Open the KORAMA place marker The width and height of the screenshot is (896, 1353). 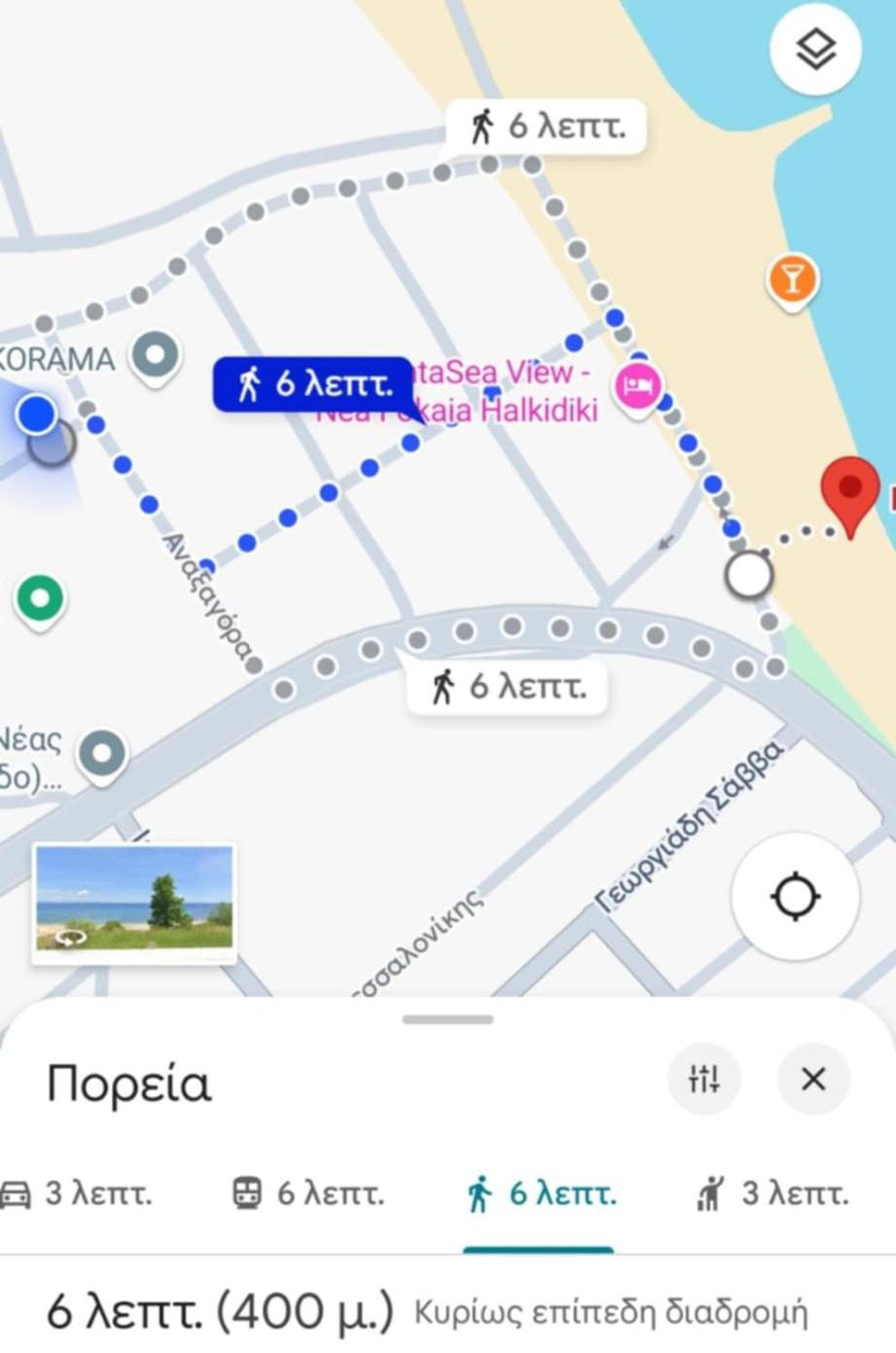(x=156, y=355)
